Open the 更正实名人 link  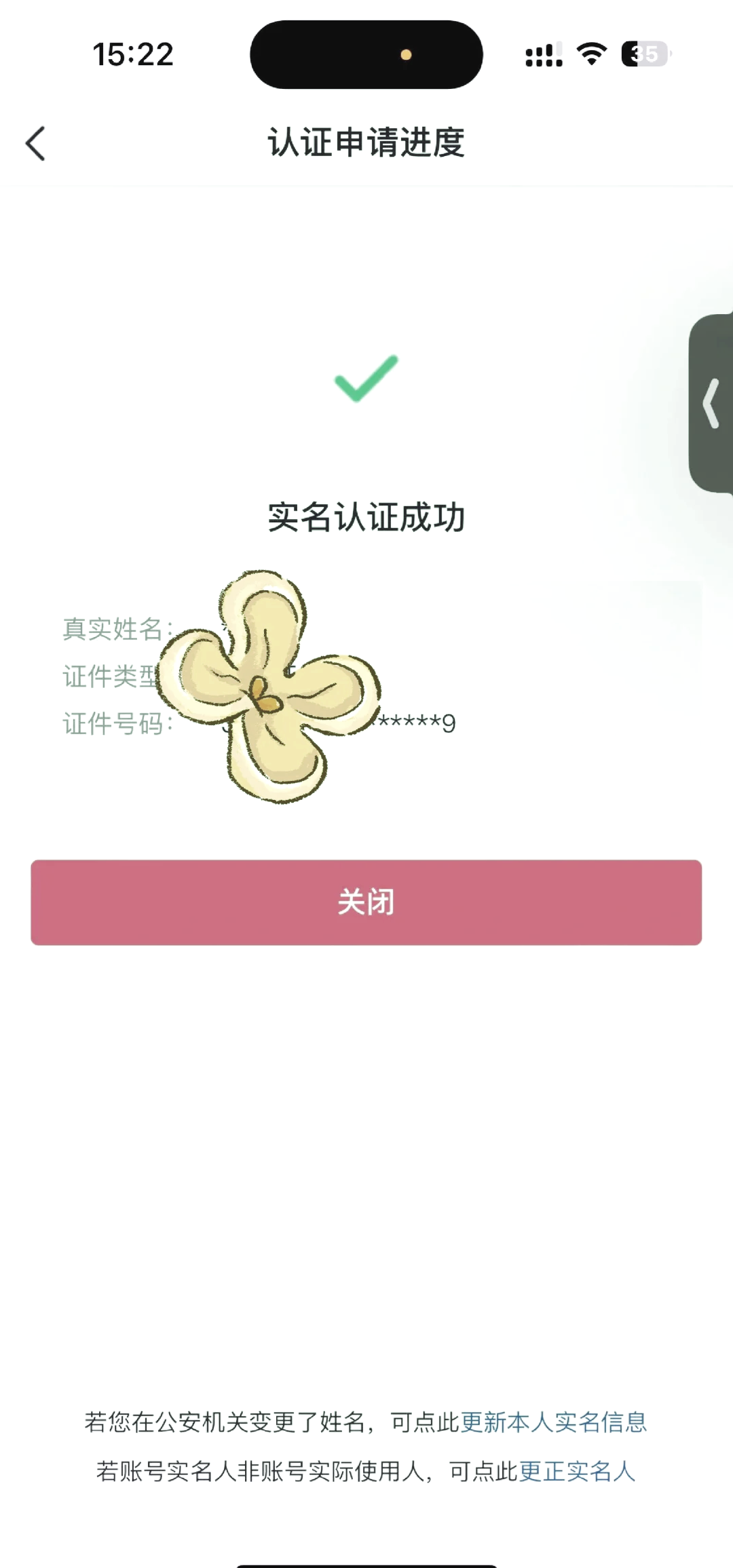[577, 1472]
